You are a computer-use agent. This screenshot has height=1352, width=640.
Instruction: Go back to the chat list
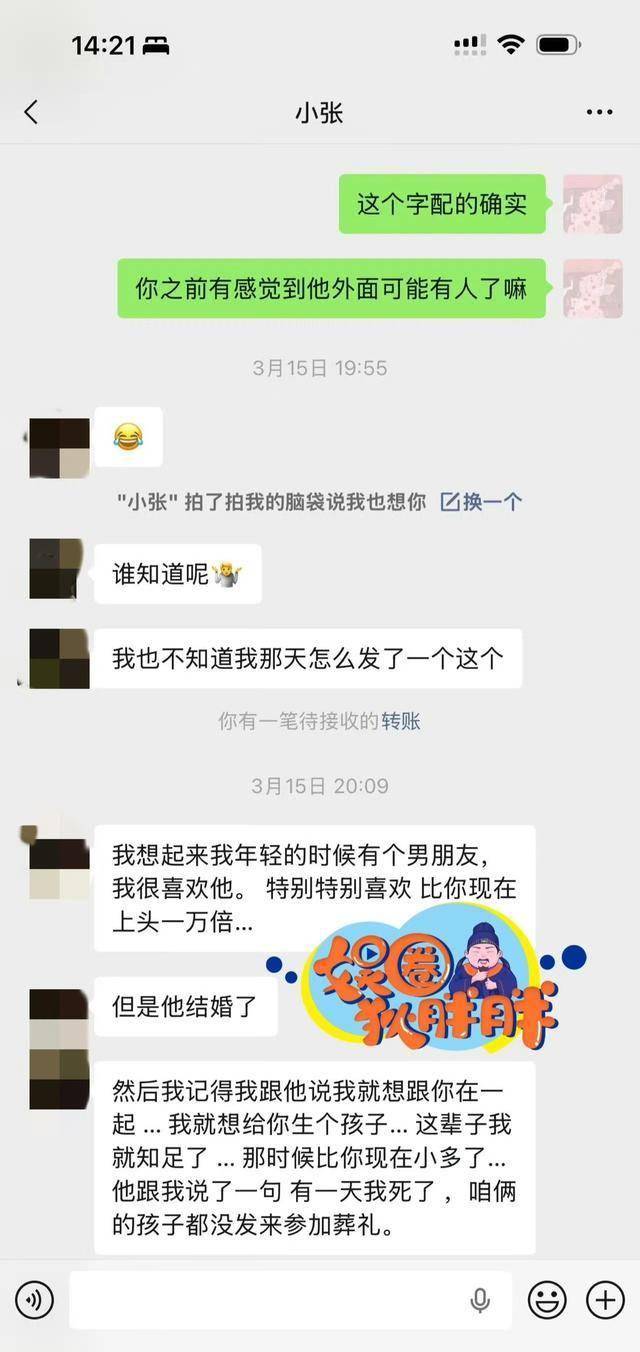click(31, 112)
